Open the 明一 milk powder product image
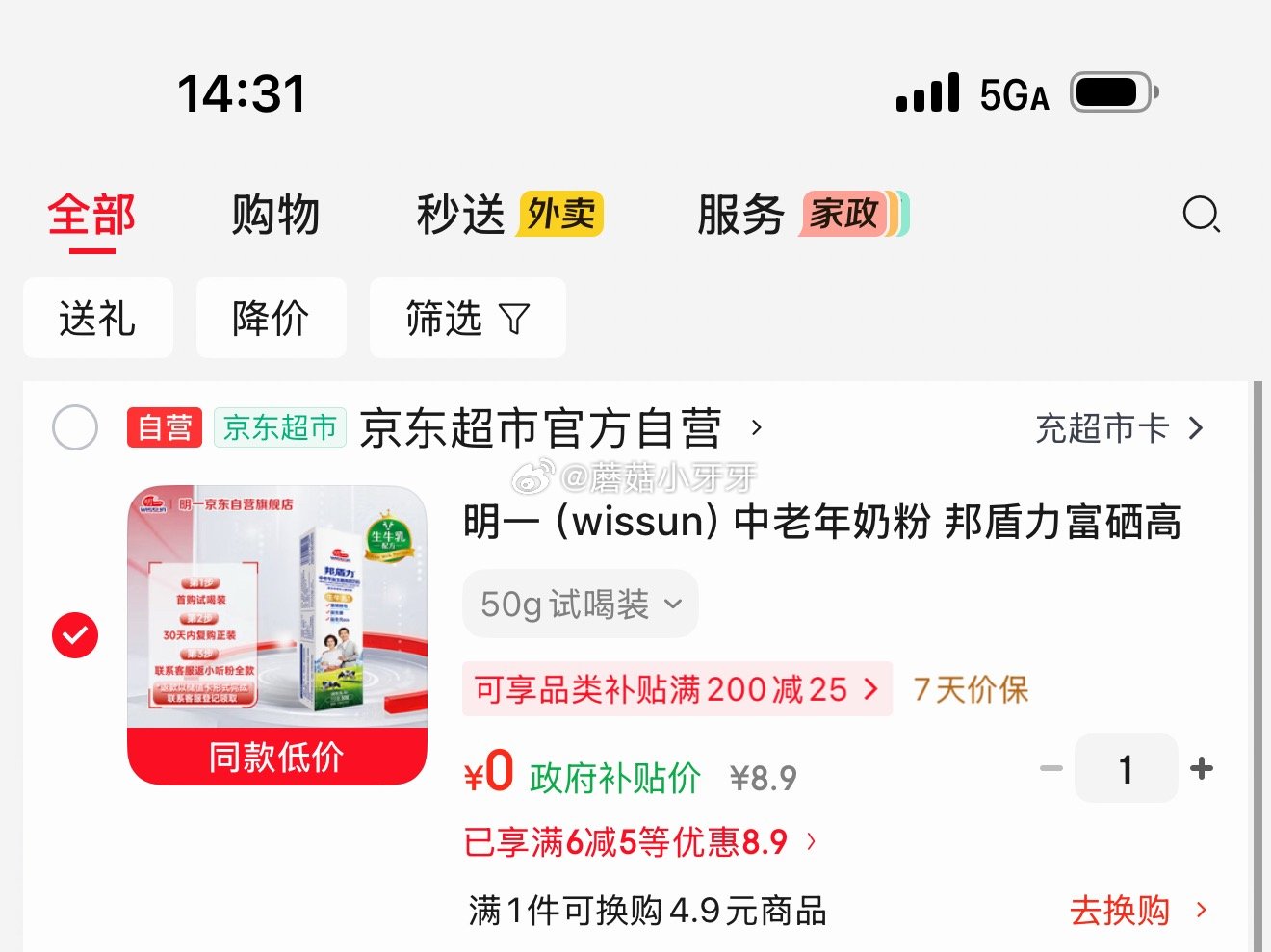1271x952 pixels. point(277,616)
